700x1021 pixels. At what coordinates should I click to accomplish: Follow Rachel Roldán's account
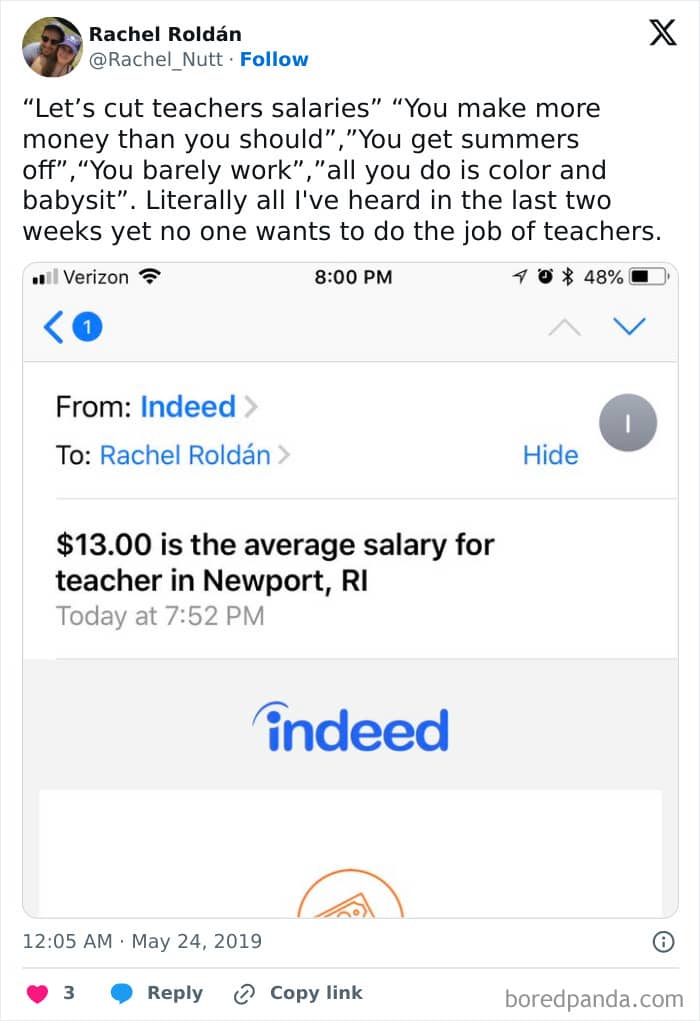tap(274, 60)
